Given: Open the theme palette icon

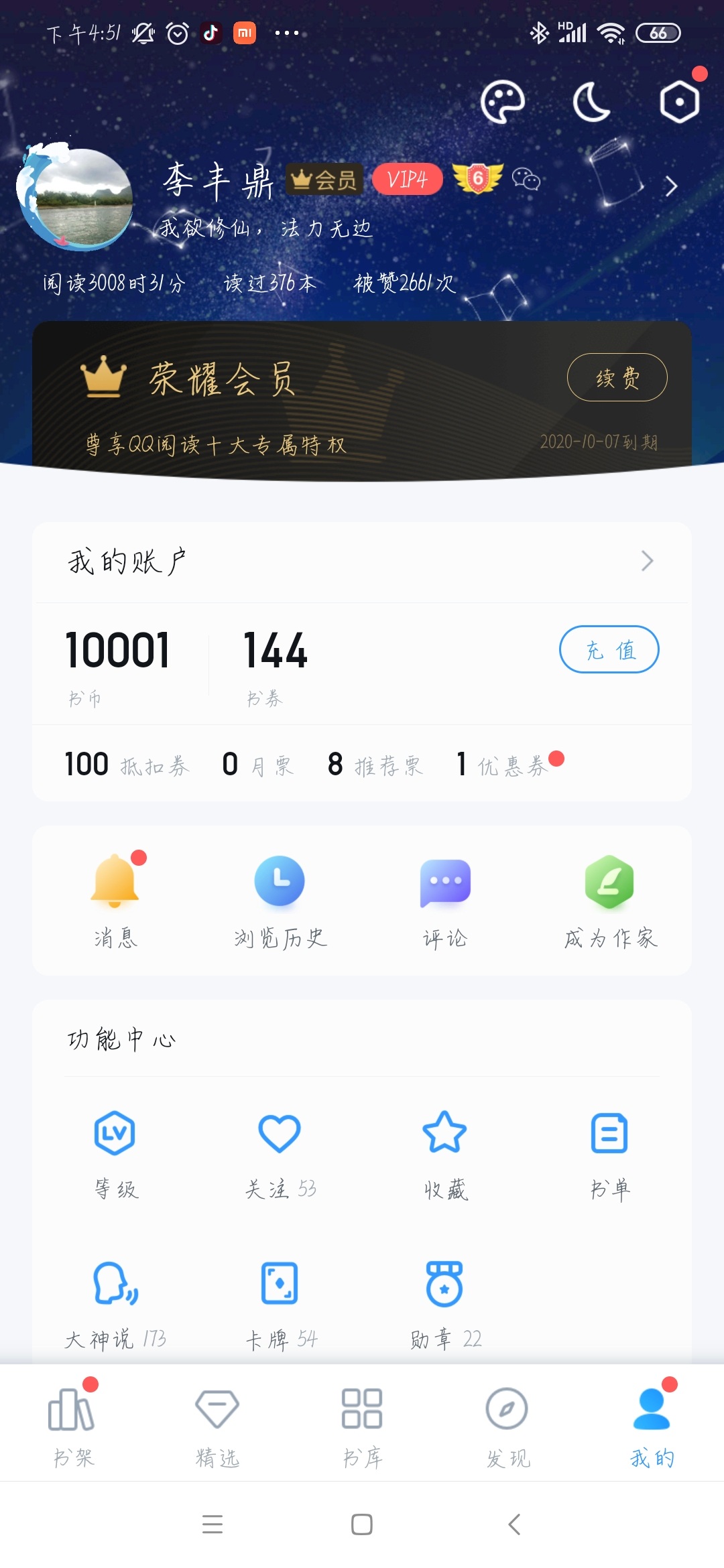Looking at the screenshot, I should (502, 103).
